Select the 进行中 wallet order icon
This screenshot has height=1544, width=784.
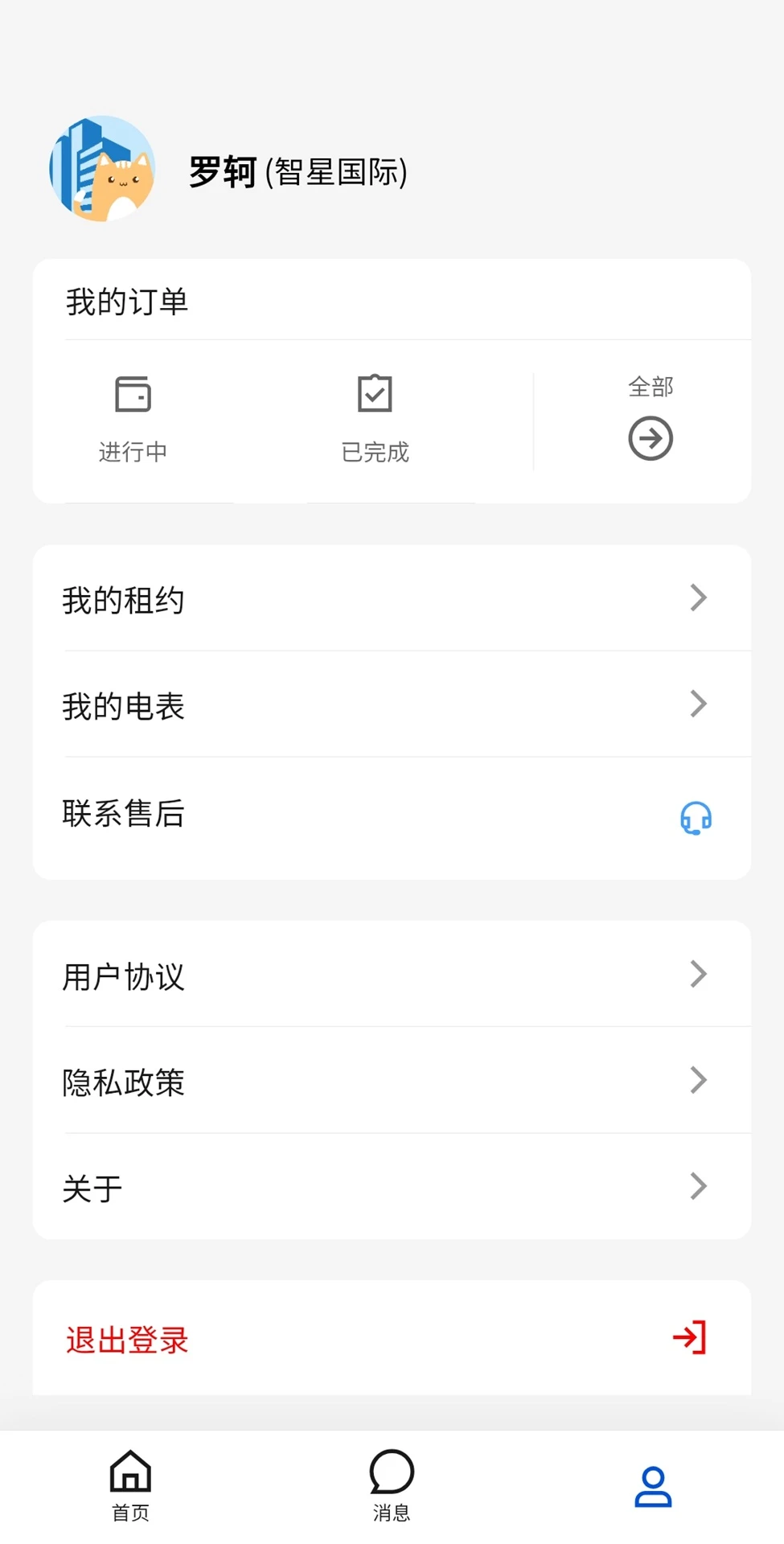pyautogui.click(x=133, y=395)
